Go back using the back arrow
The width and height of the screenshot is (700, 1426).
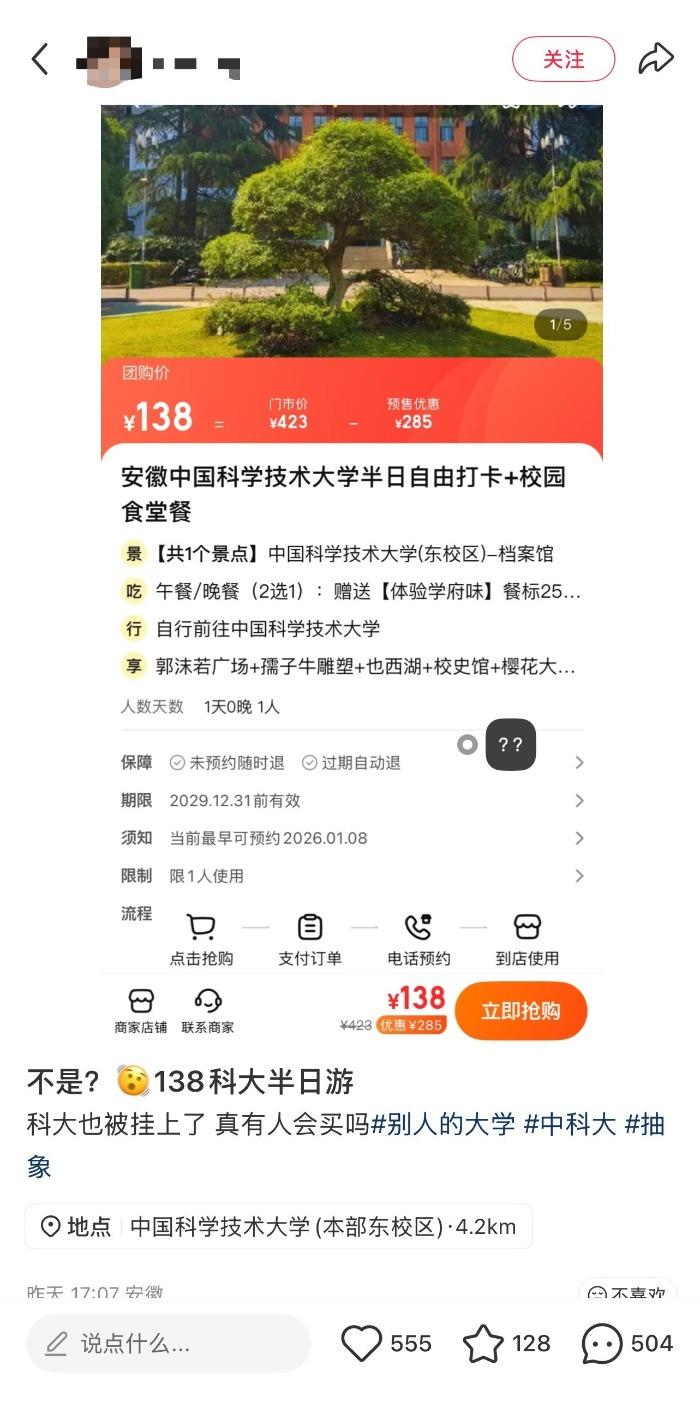(40, 59)
